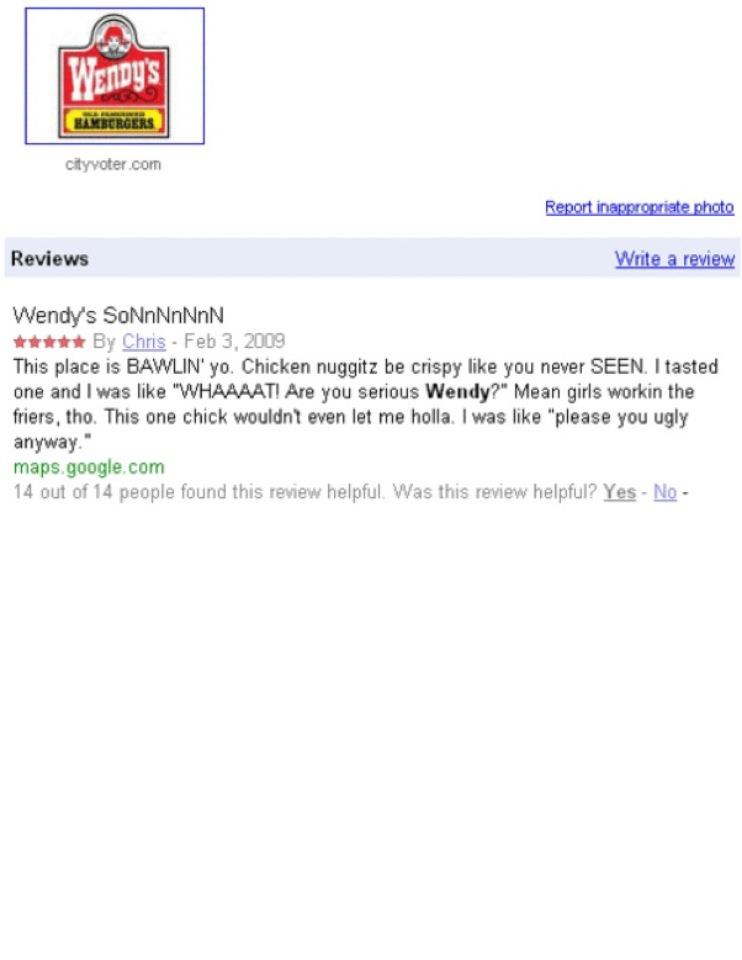Mark the review as helpful with Yes
Viewport: 742px width, 960px height.
tap(619, 492)
